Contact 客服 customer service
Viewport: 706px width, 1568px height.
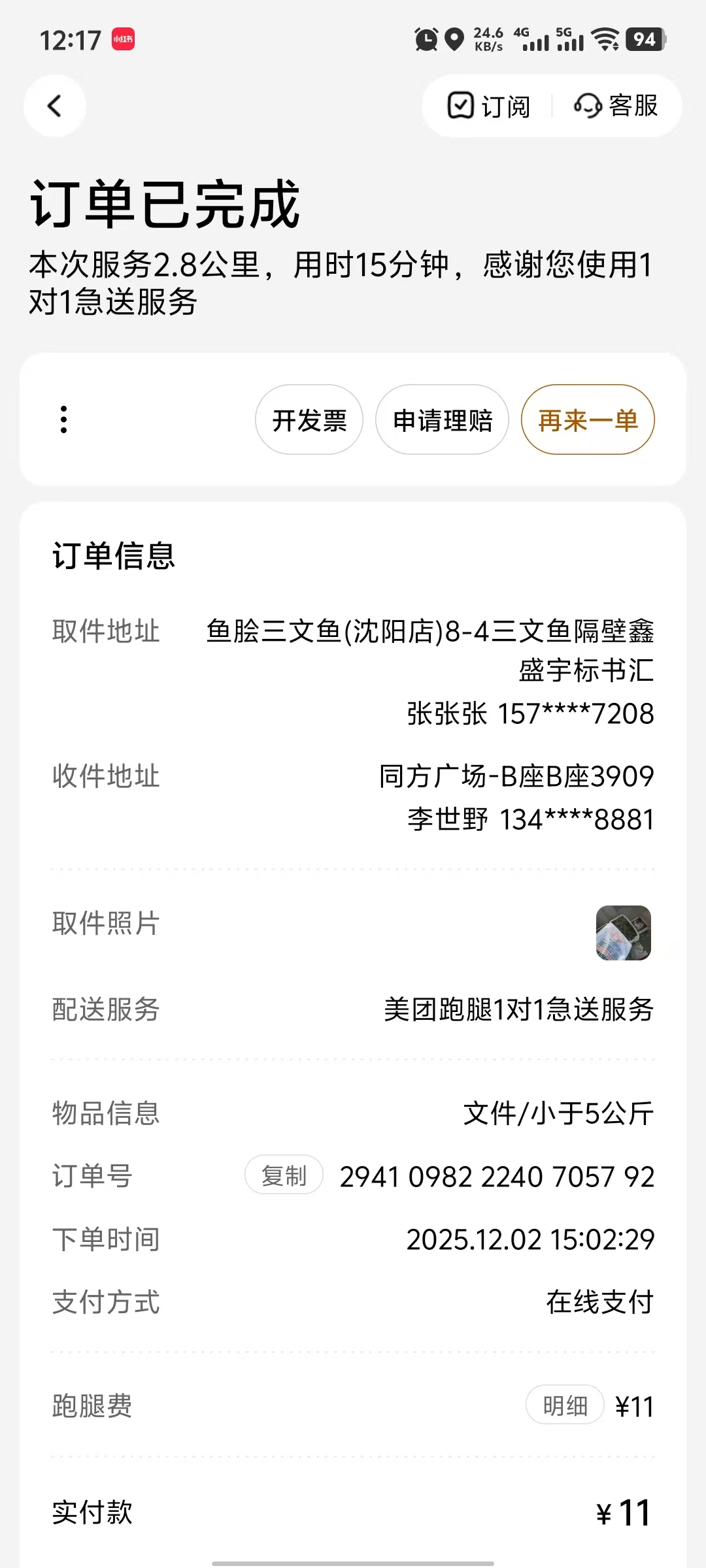tap(616, 106)
